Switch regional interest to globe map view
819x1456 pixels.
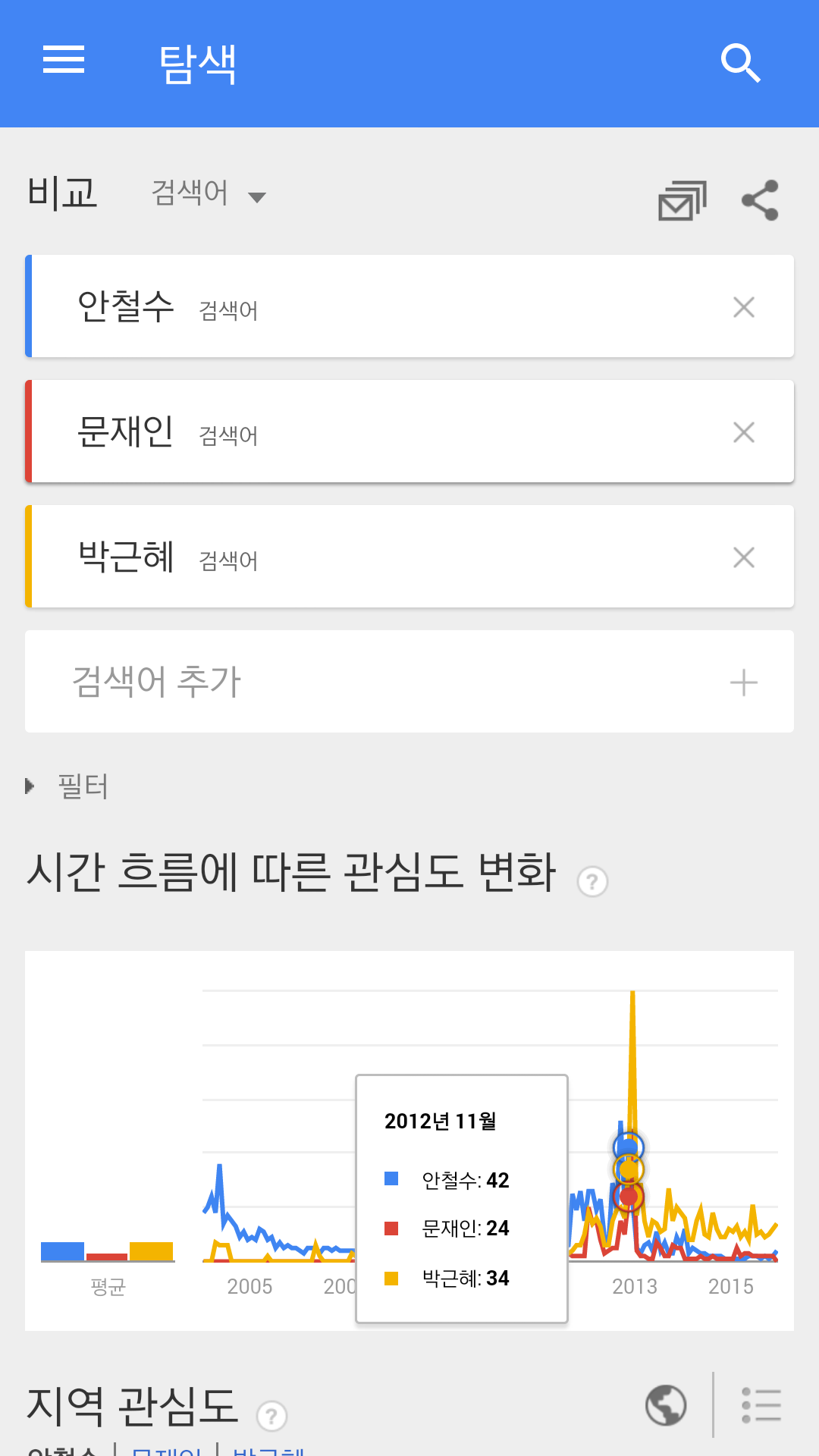pyautogui.click(x=666, y=1405)
